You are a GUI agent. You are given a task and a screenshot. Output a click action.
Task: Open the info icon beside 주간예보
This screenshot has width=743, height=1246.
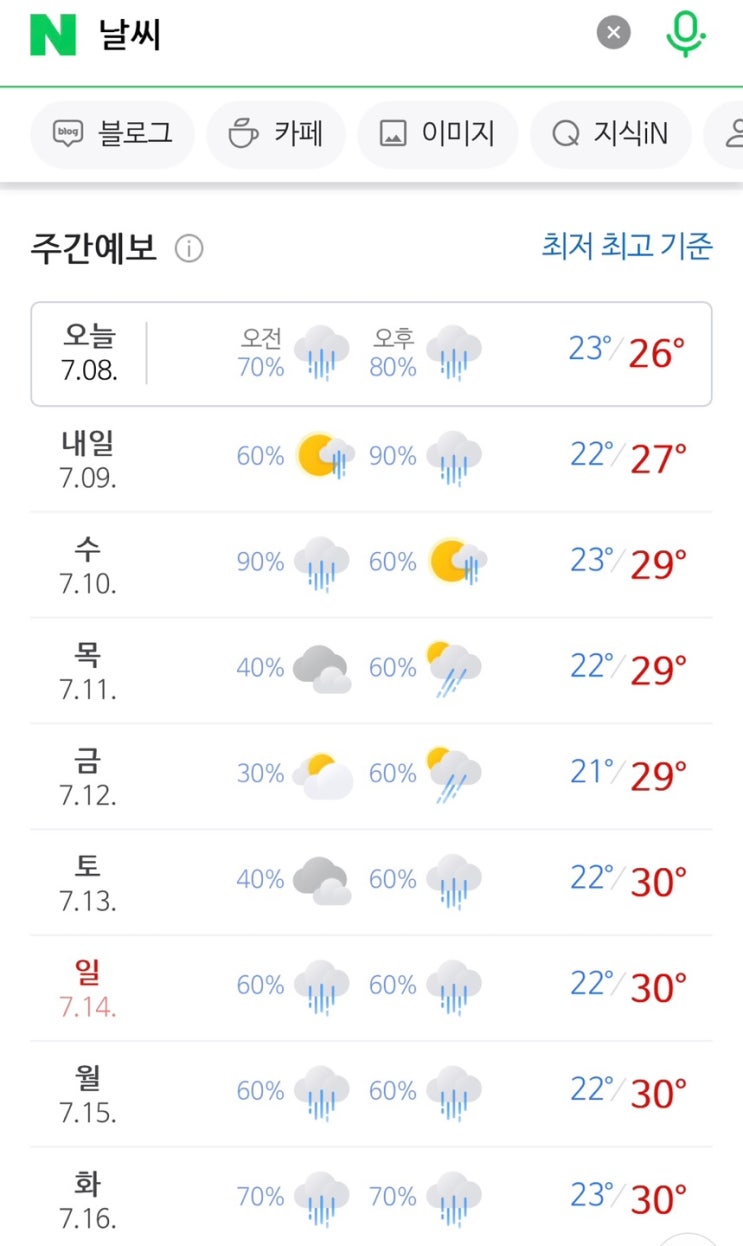(189, 249)
